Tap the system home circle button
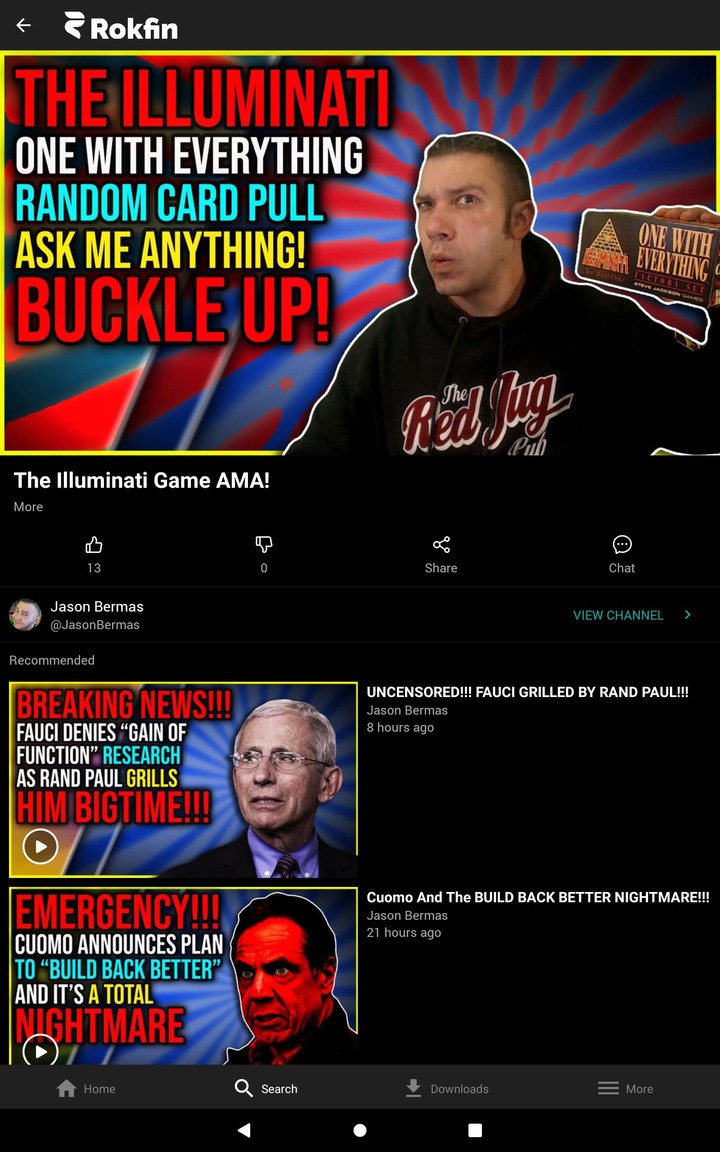720x1152 pixels. pyautogui.click(x=360, y=1130)
